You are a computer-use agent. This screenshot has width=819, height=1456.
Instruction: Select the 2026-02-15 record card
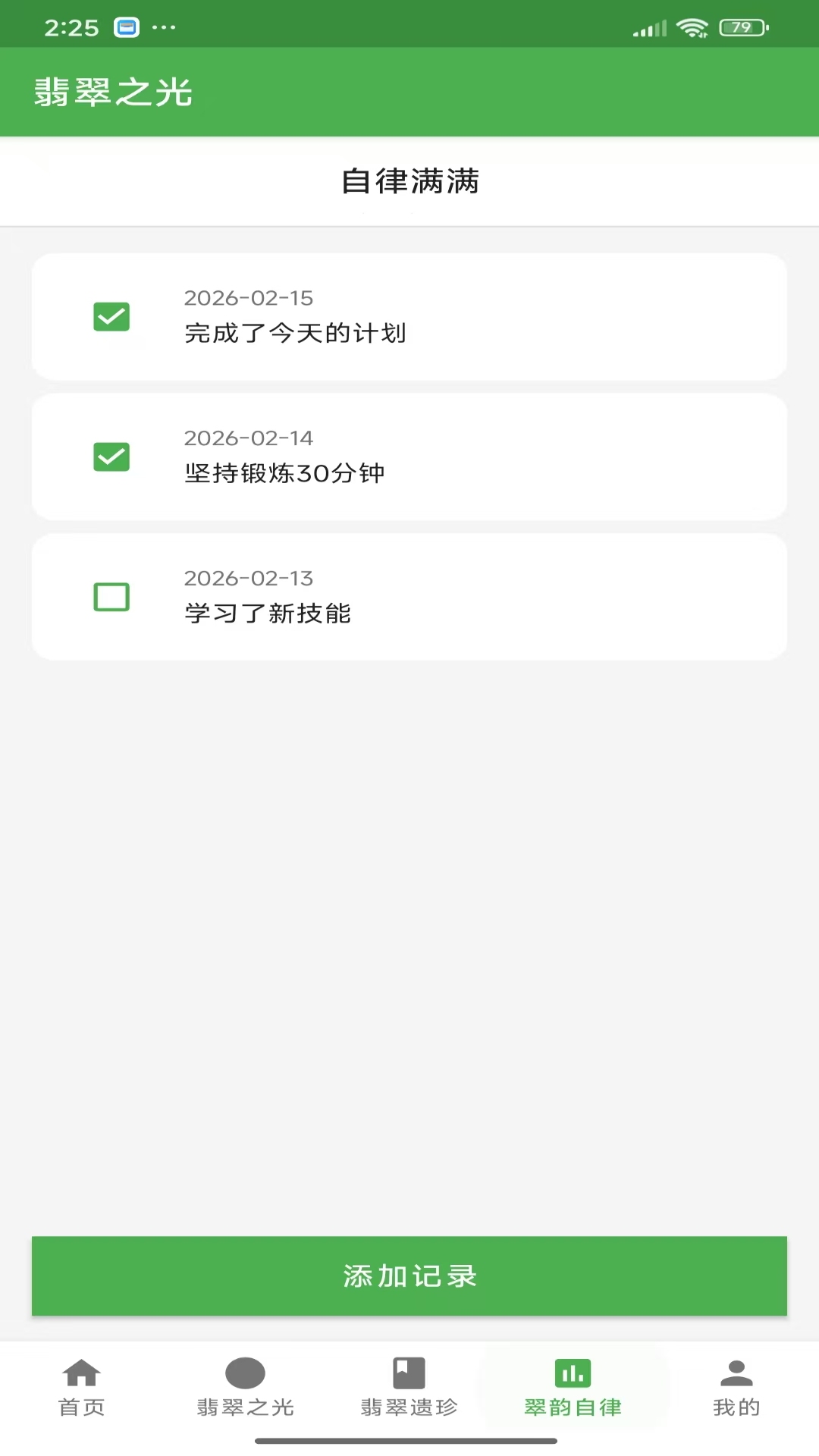pyautogui.click(x=409, y=317)
